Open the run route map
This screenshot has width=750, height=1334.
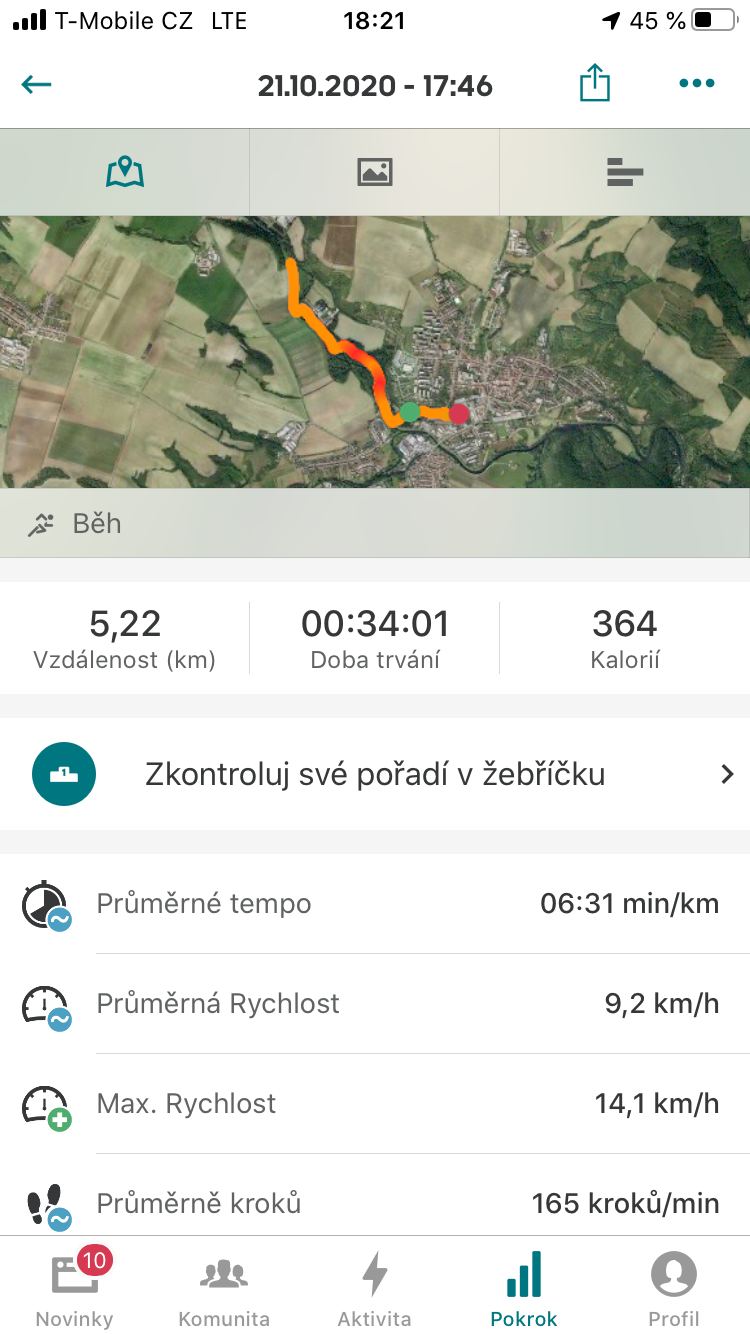coord(375,352)
